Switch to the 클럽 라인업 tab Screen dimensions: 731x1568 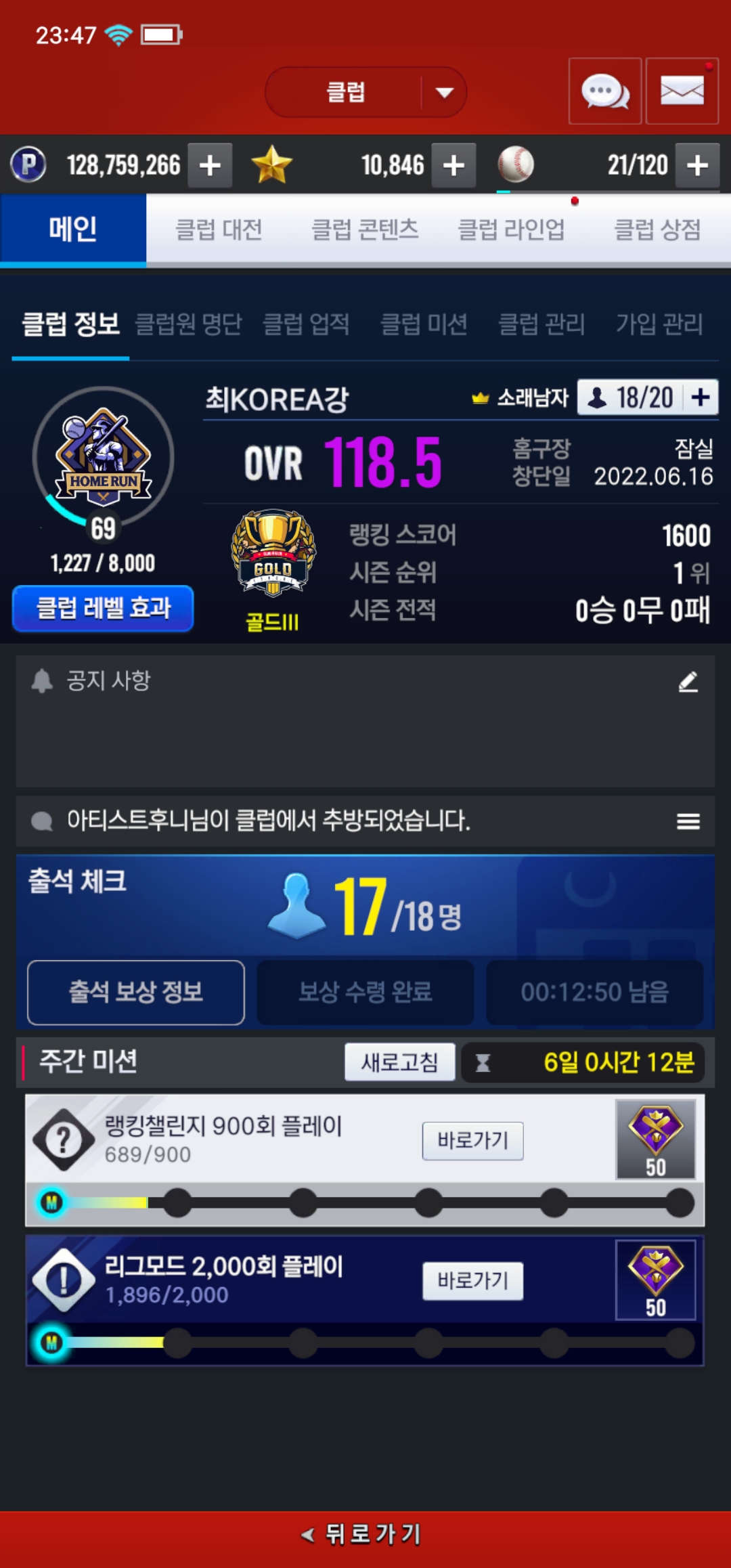click(x=511, y=230)
